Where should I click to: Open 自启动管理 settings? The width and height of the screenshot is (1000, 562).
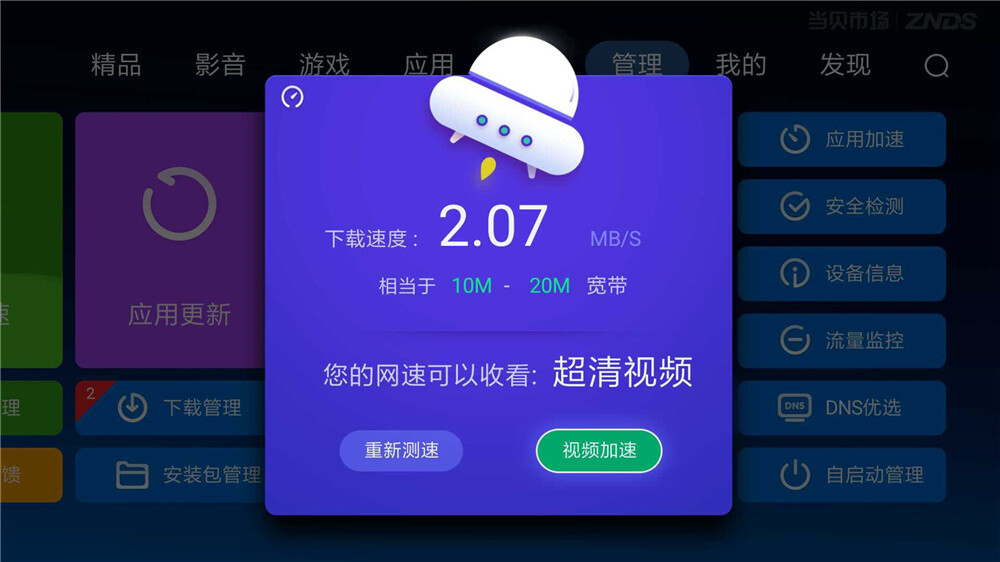click(842, 474)
